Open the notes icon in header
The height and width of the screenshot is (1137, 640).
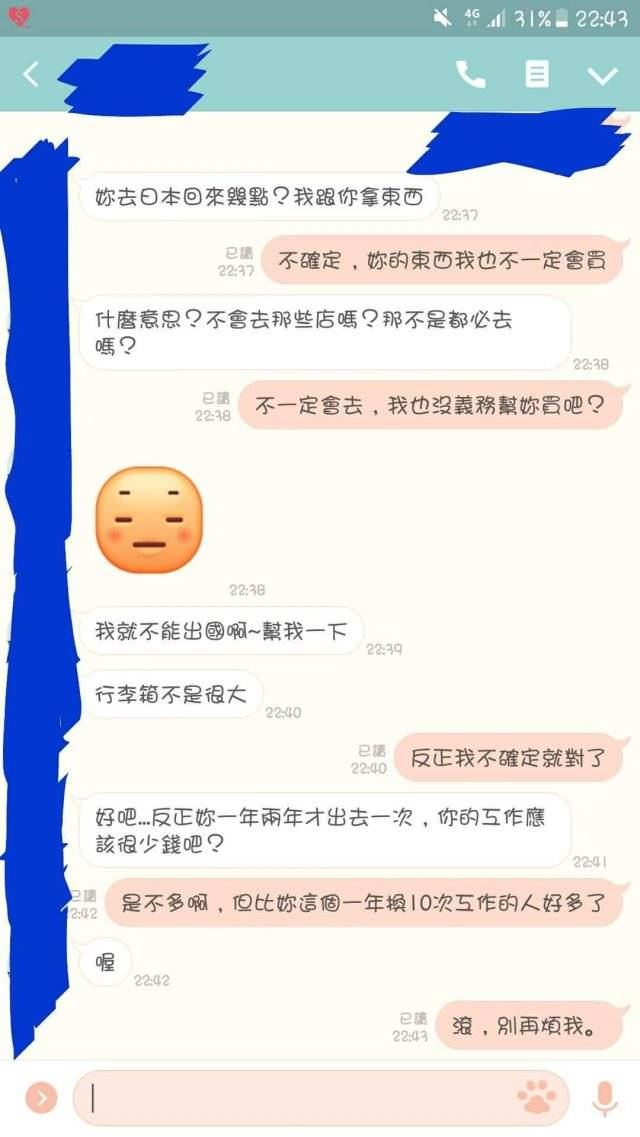coord(536,74)
